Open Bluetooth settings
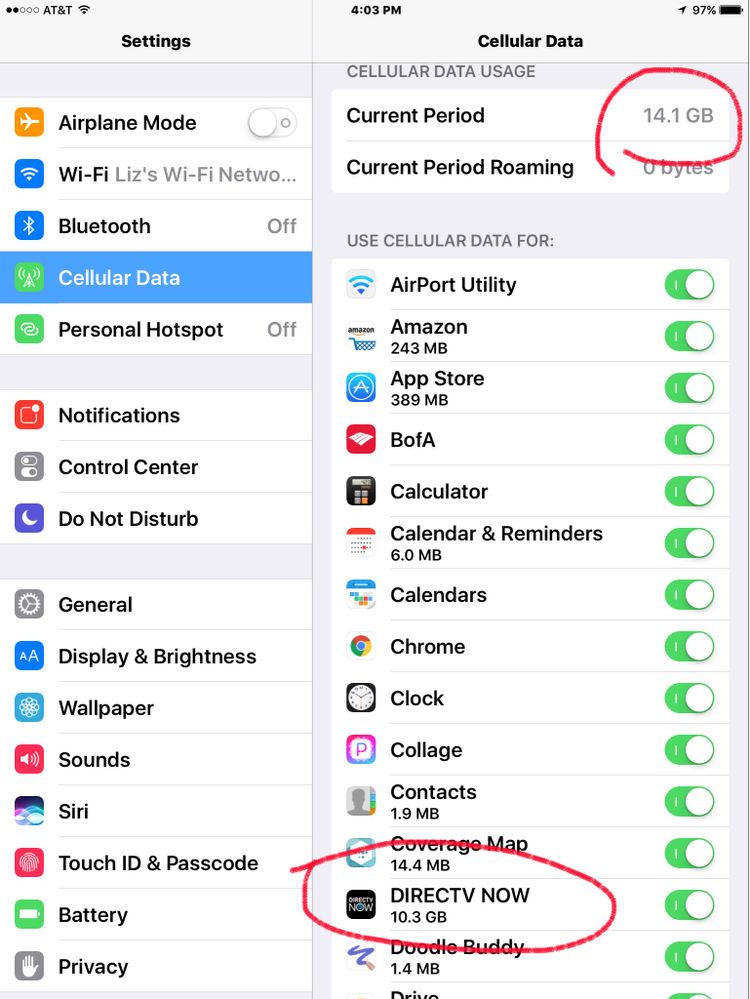This screenshot has width=750, height=999. click(x=156, y=226)
